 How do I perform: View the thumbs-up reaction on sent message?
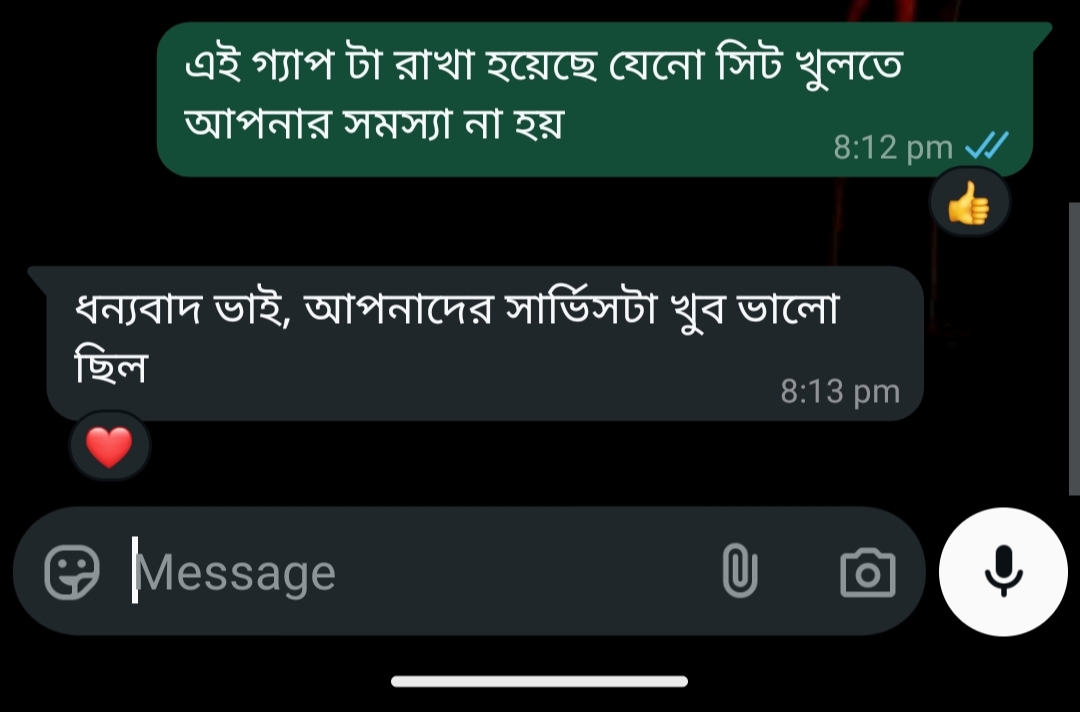[969, 206]
